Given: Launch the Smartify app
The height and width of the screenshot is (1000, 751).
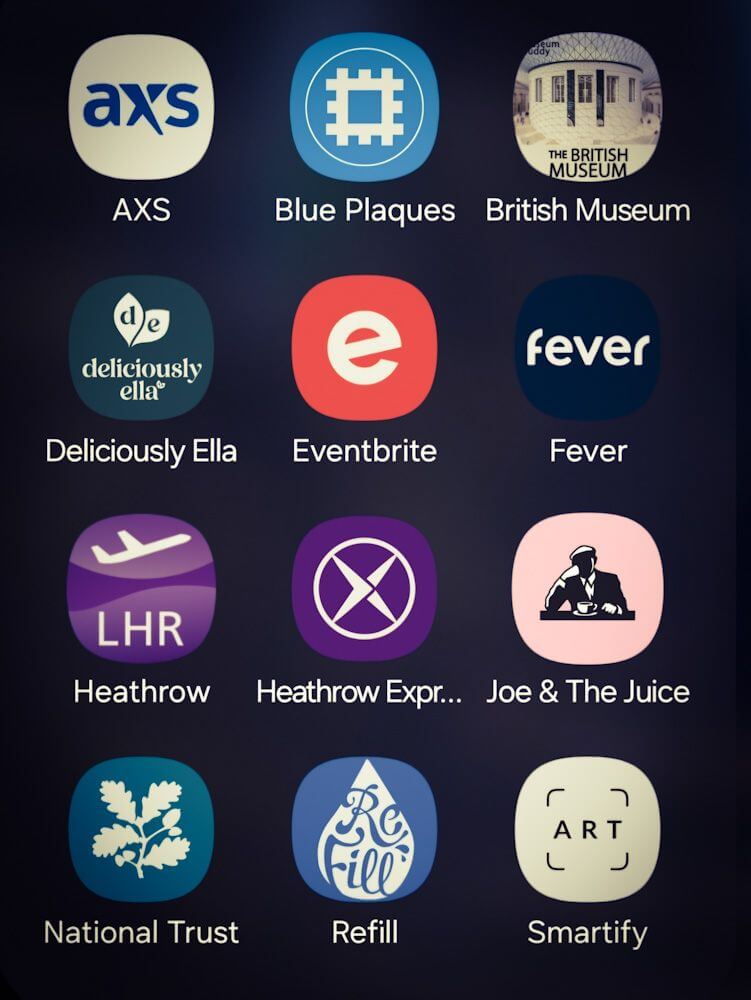Looking at the screenshot, I should tap(587, 830).
